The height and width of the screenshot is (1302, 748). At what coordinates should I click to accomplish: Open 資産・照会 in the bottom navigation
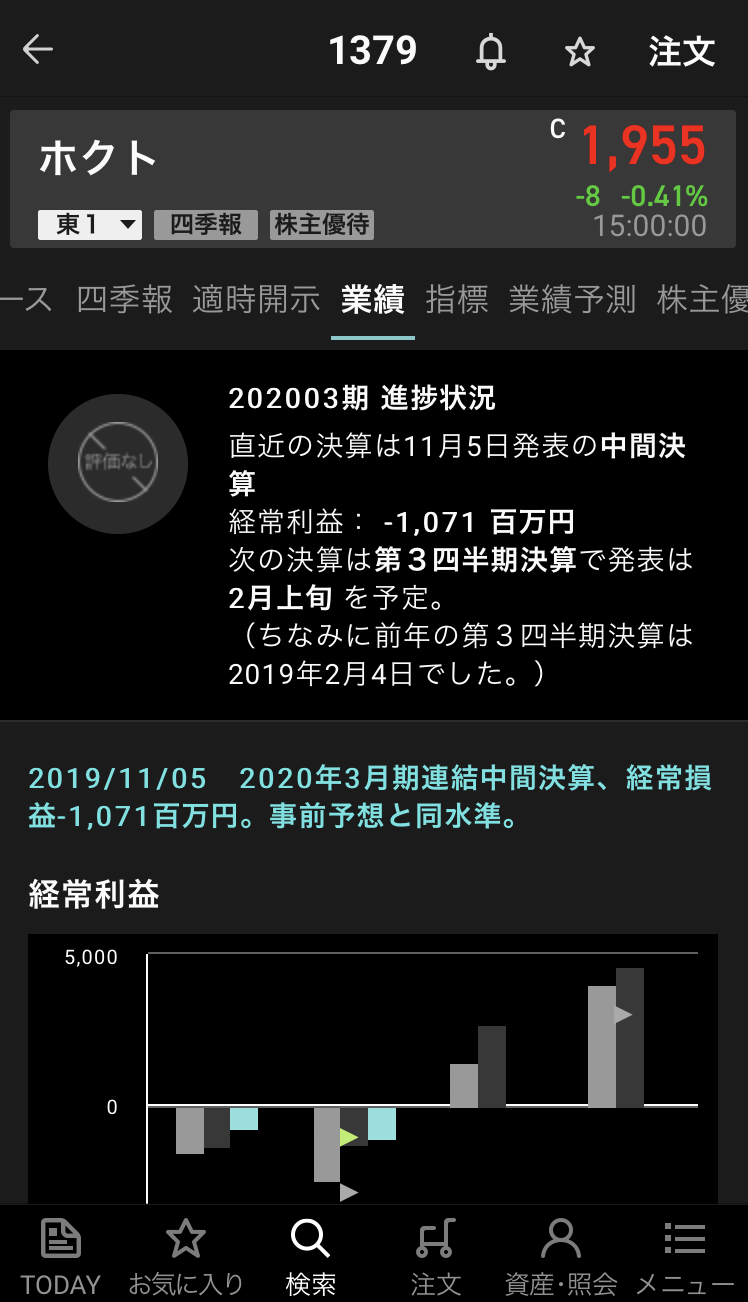tap(561, 1256)
